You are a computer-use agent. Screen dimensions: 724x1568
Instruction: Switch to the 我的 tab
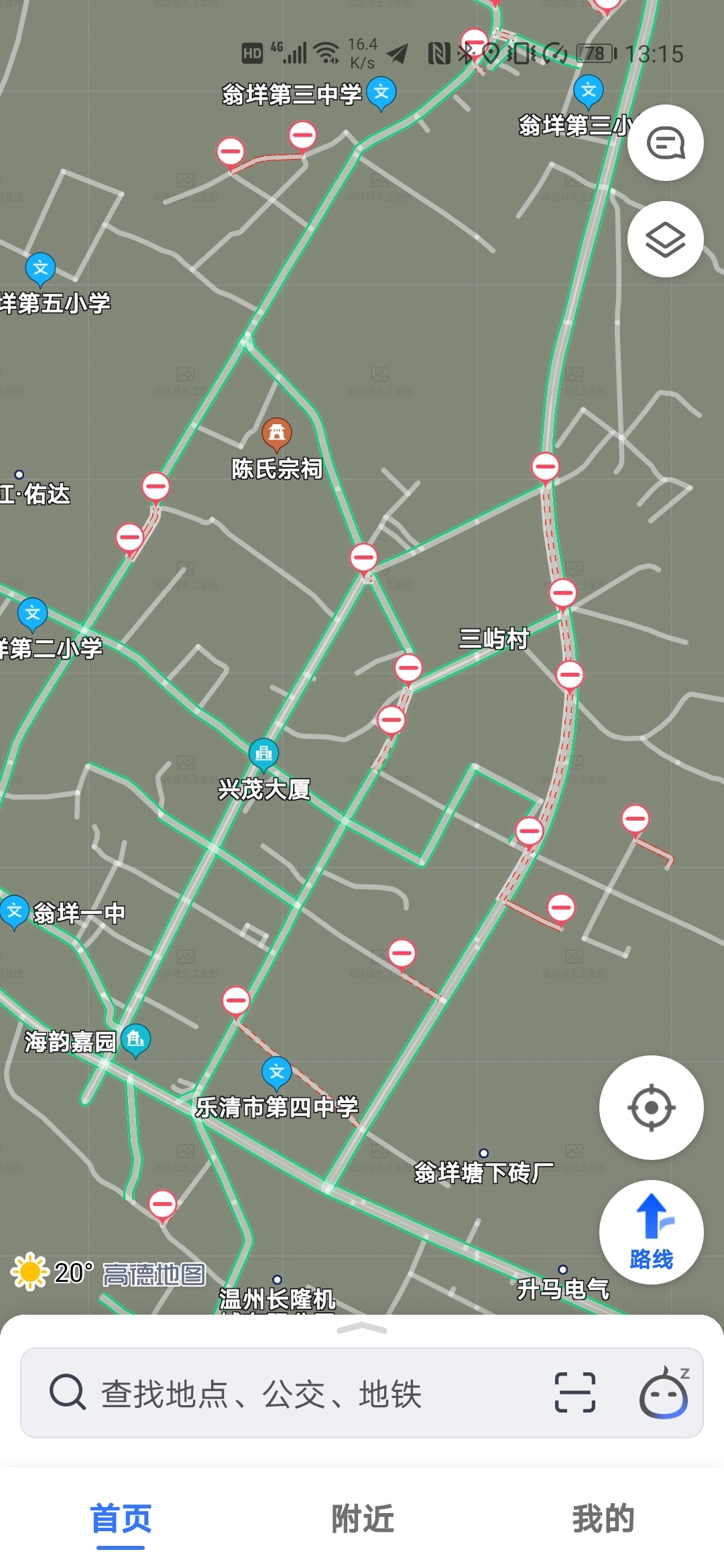pos(603,1520)
